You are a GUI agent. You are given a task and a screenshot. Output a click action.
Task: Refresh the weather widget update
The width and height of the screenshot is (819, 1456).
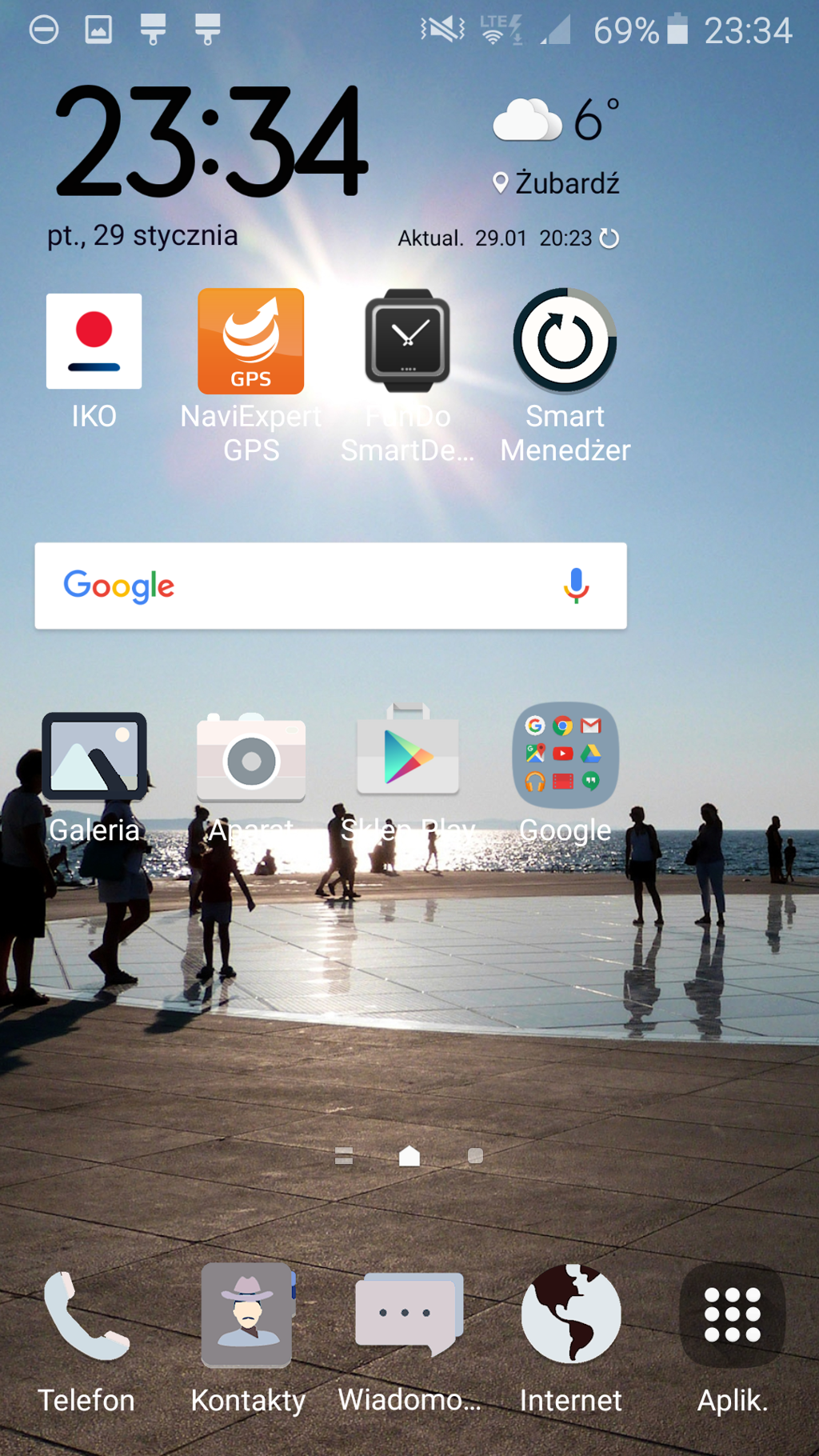(x=609, y=238)
